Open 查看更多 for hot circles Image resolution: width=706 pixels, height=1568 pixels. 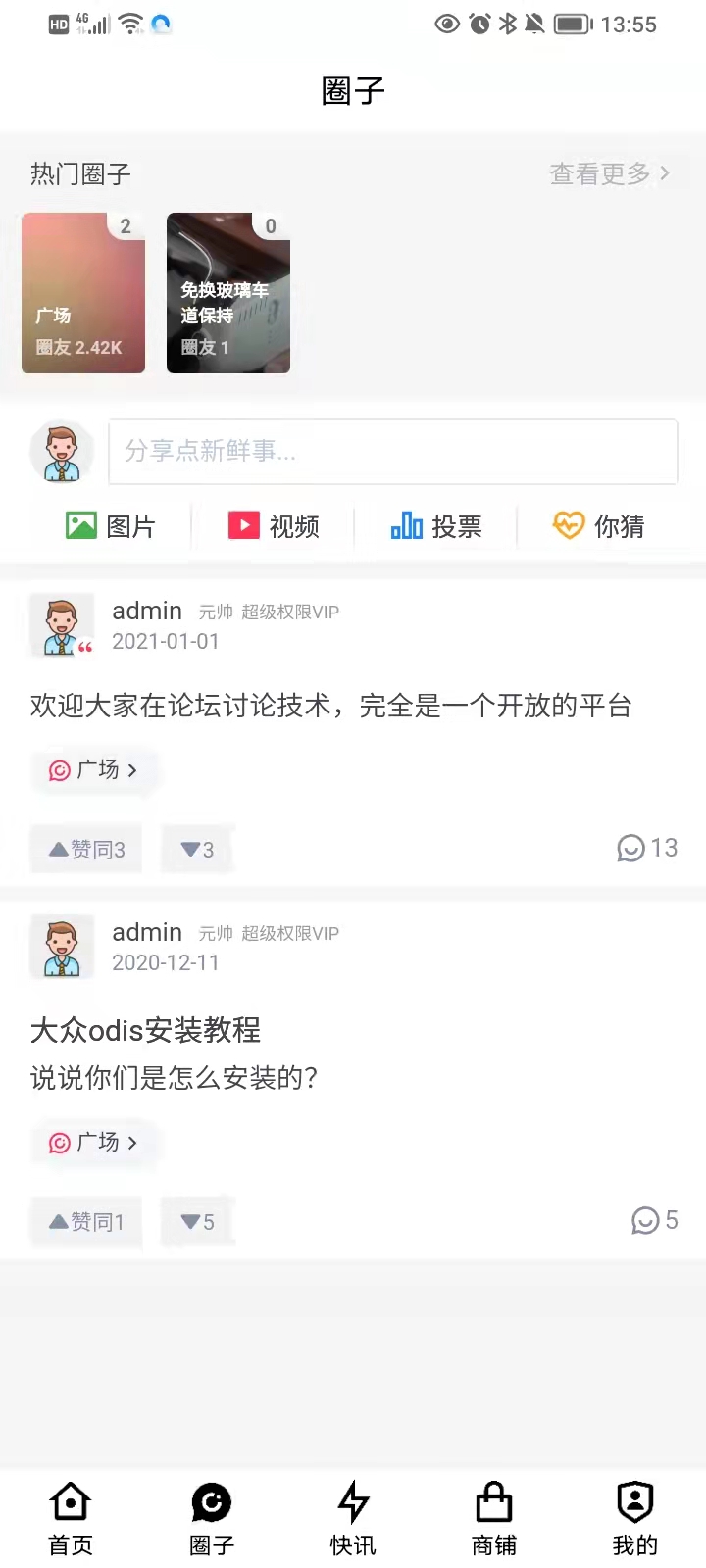pyautogui.click(x=609, y=173)
